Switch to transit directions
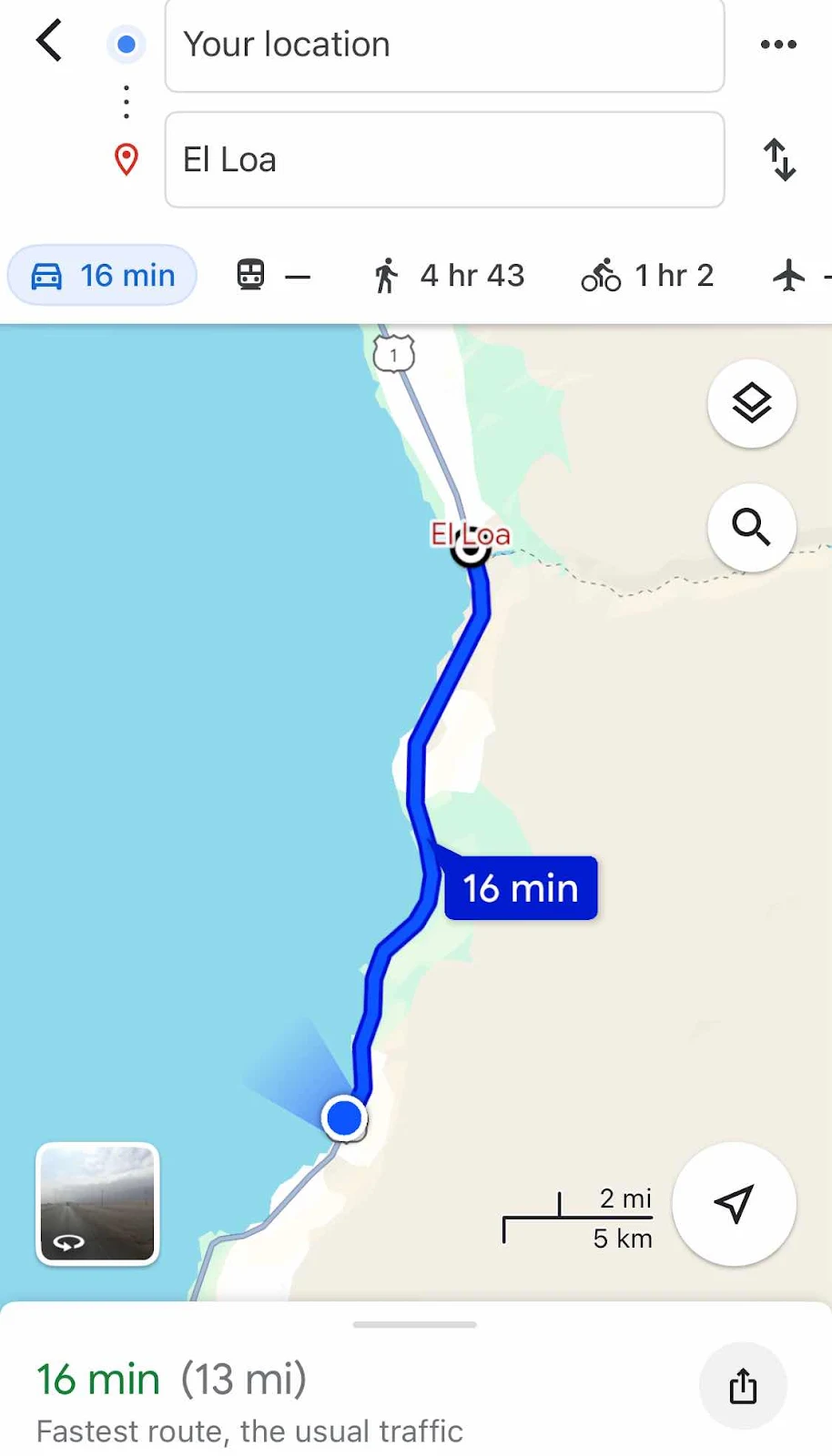The image size is (832, 1456). 272,275
